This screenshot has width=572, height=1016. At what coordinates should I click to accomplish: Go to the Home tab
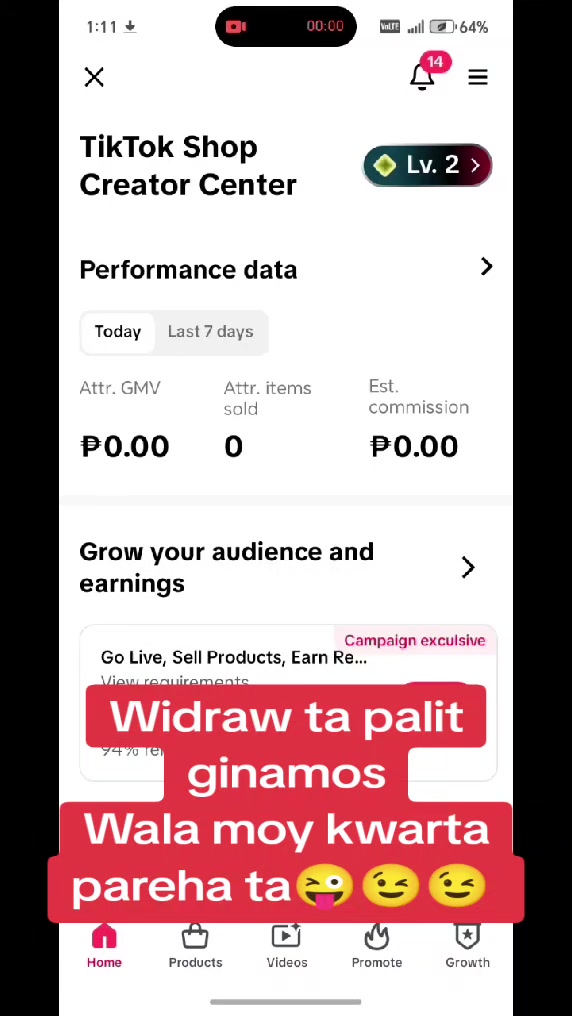pyautogui.click(x=104, y=947)
